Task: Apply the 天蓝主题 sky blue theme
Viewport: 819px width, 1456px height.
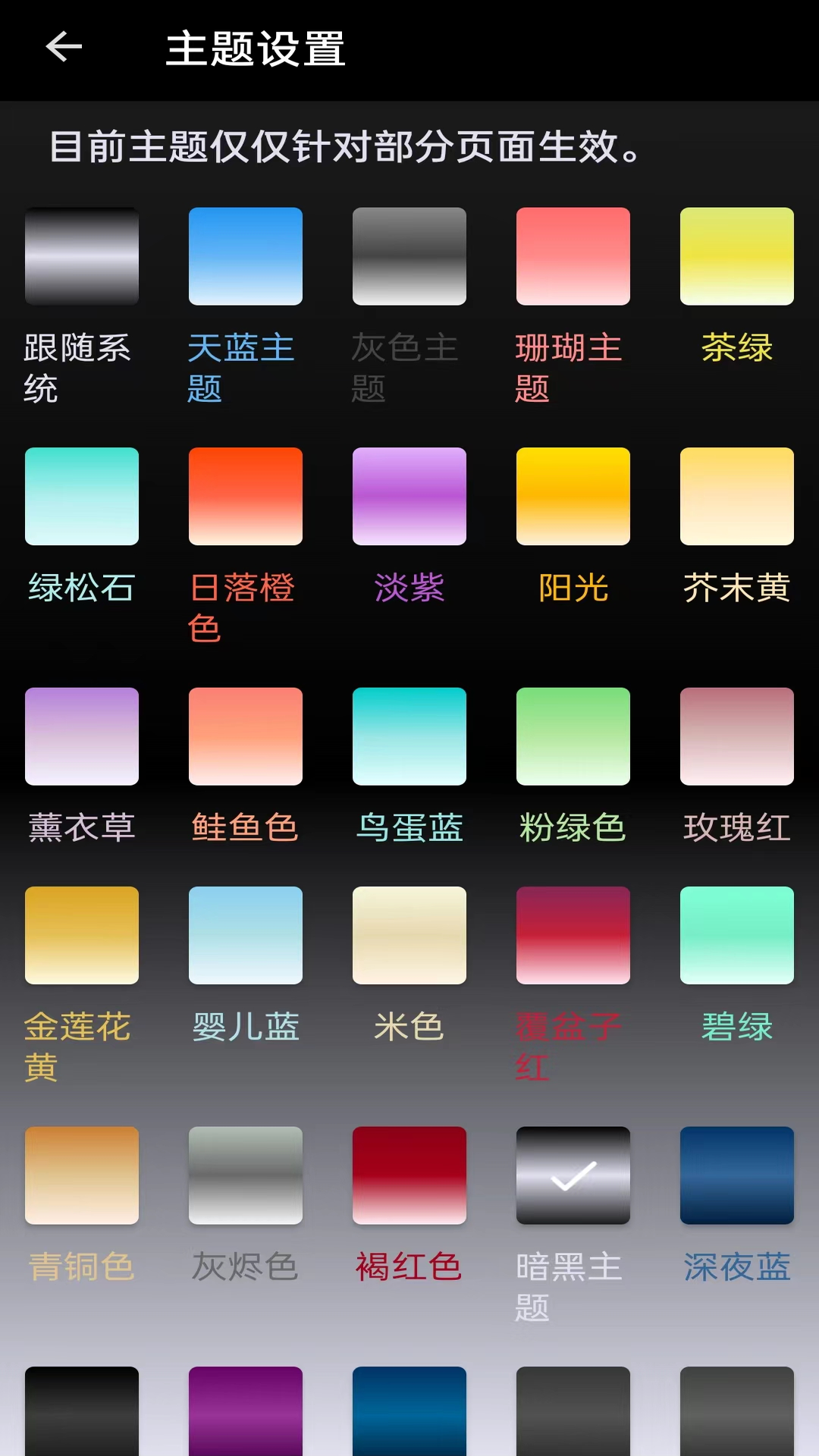Action: click(x=245, y=256)
